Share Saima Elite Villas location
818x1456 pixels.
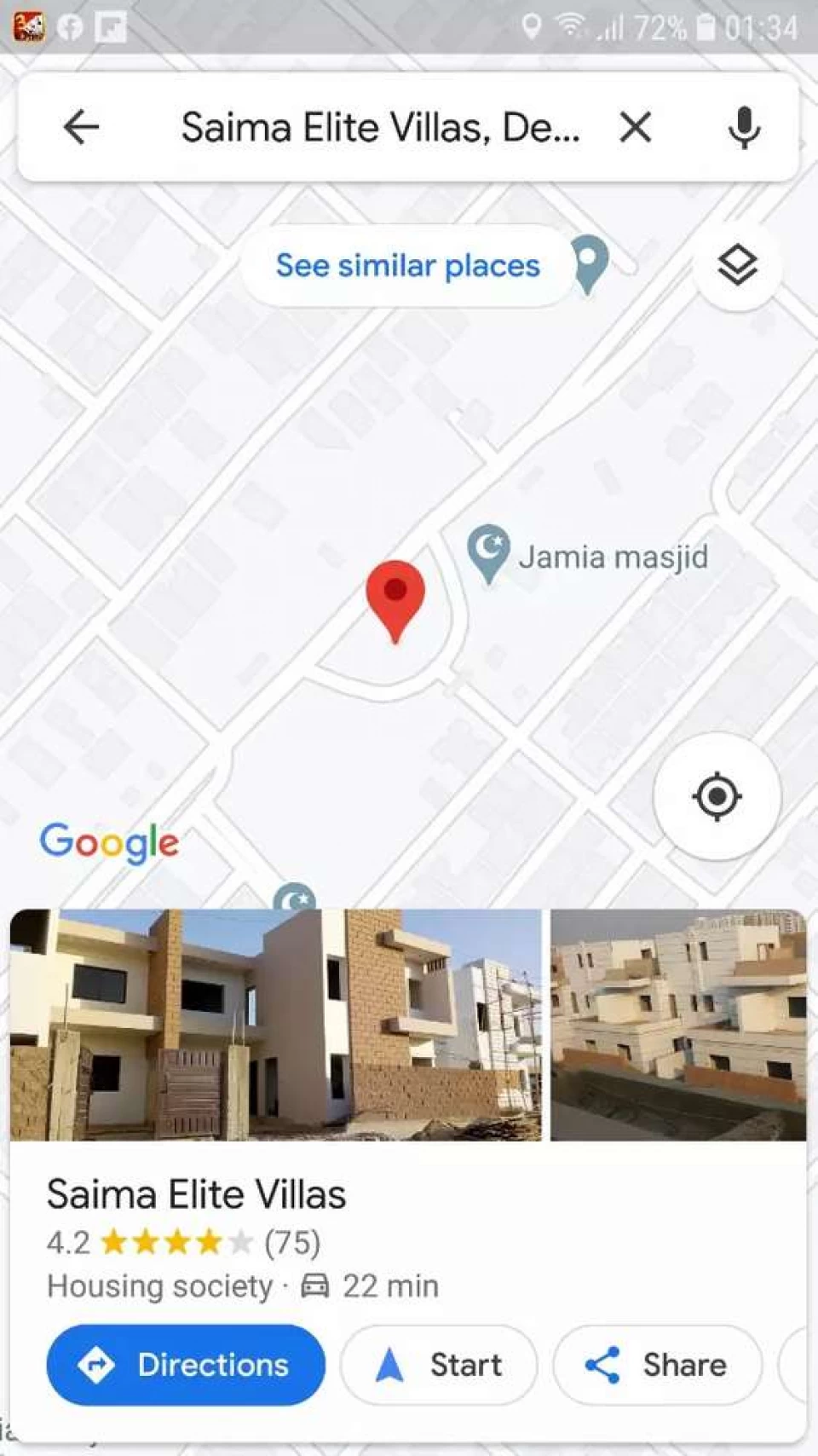(x=657, y=1365)
